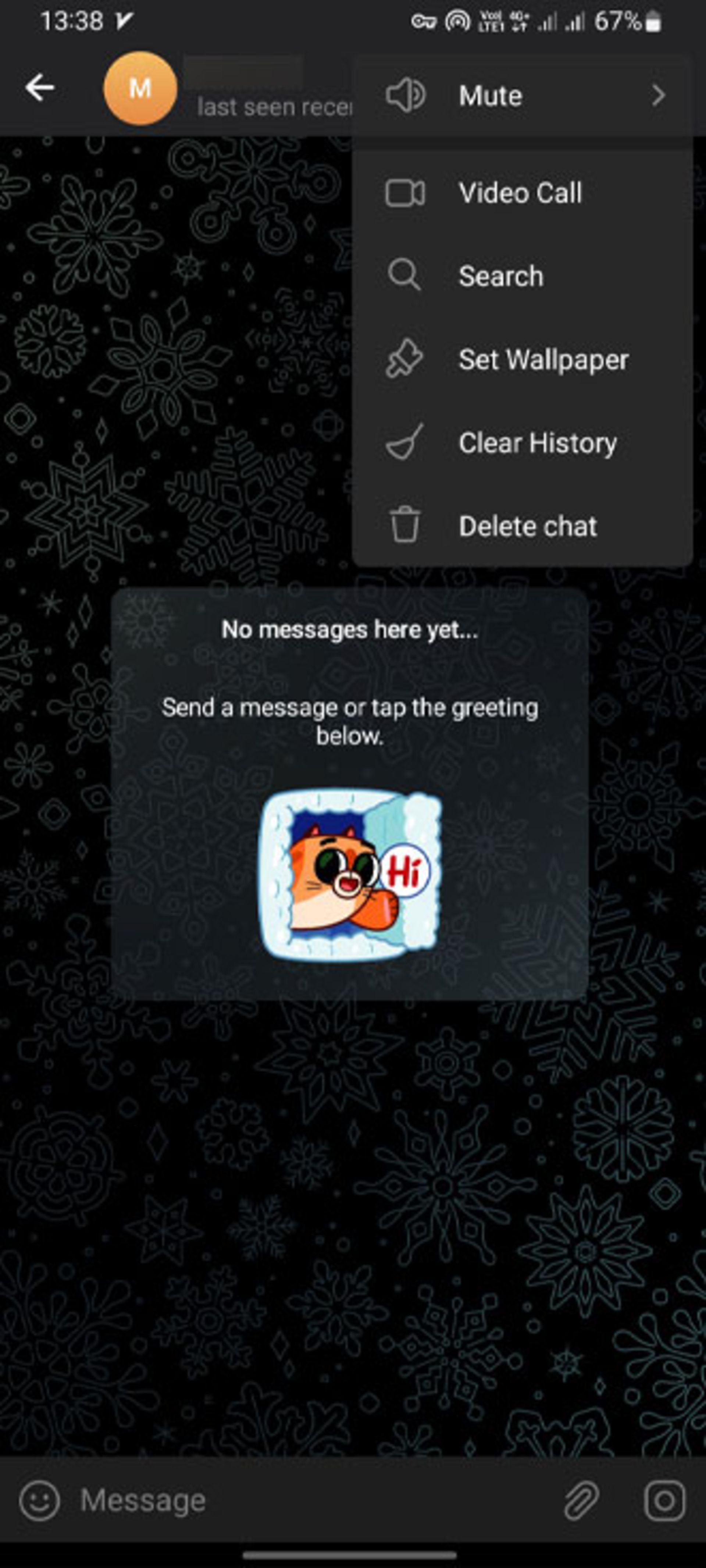
Task: Open the emoji picker
Action: (40, 1500)
